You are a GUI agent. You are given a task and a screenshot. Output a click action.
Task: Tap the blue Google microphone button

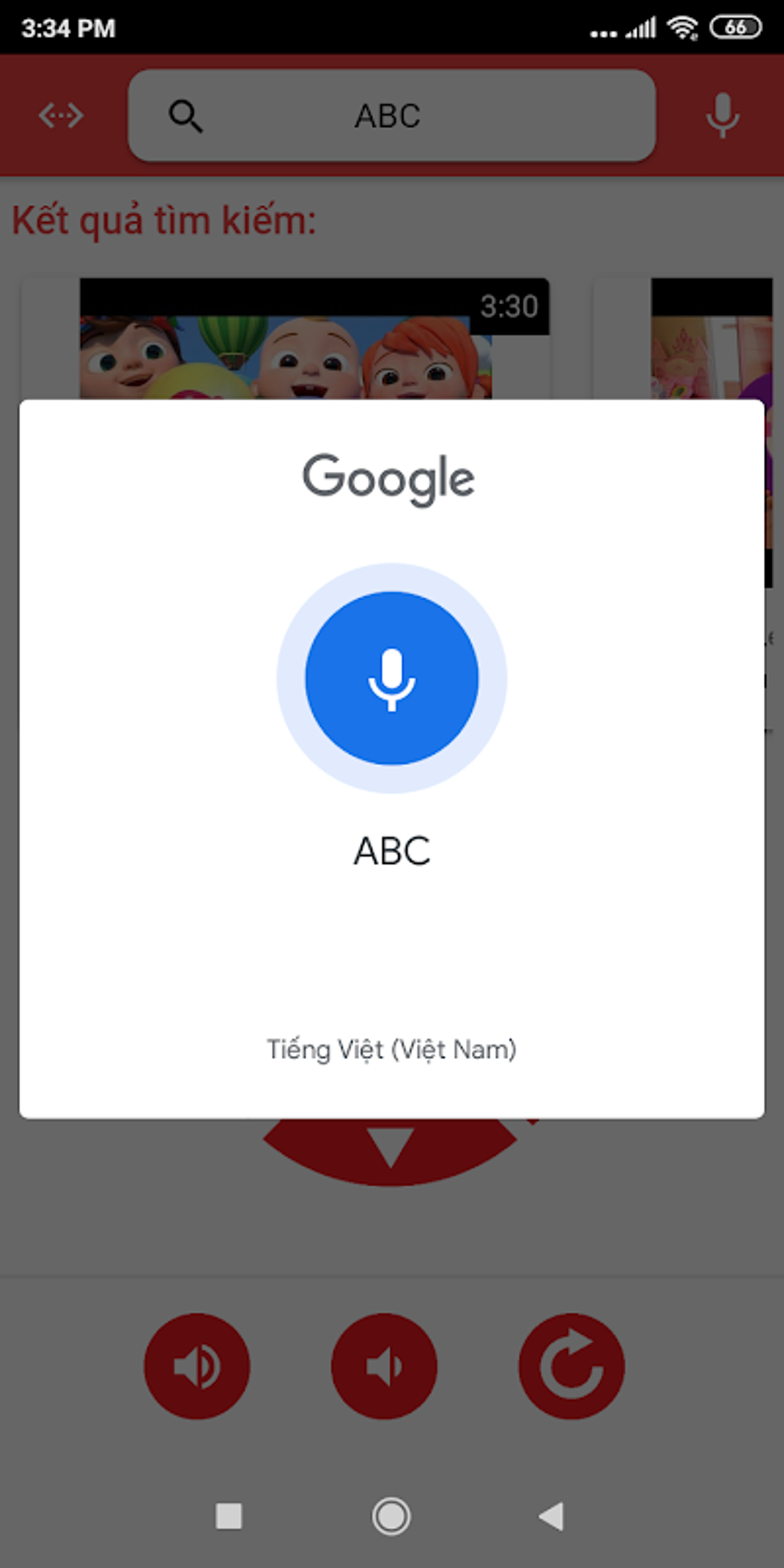[x=392, y=678]
